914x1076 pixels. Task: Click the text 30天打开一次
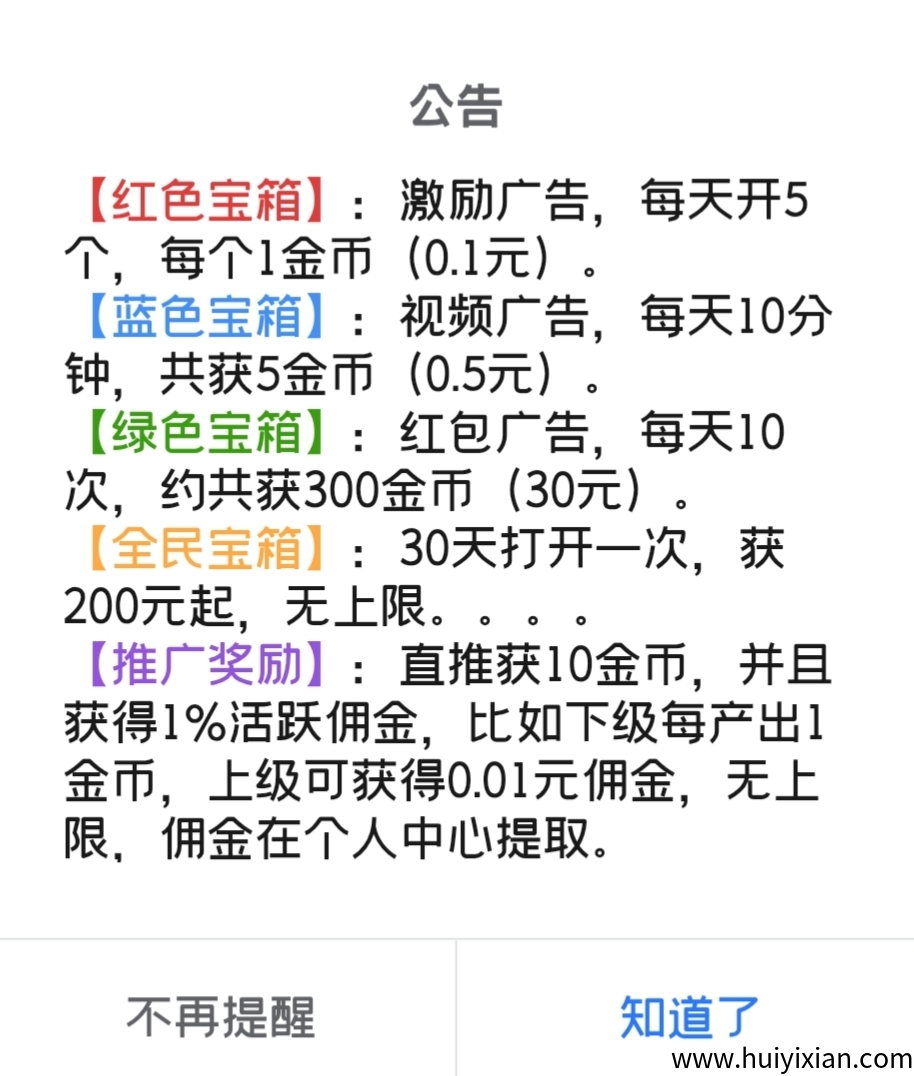click(x=540, y=549)
